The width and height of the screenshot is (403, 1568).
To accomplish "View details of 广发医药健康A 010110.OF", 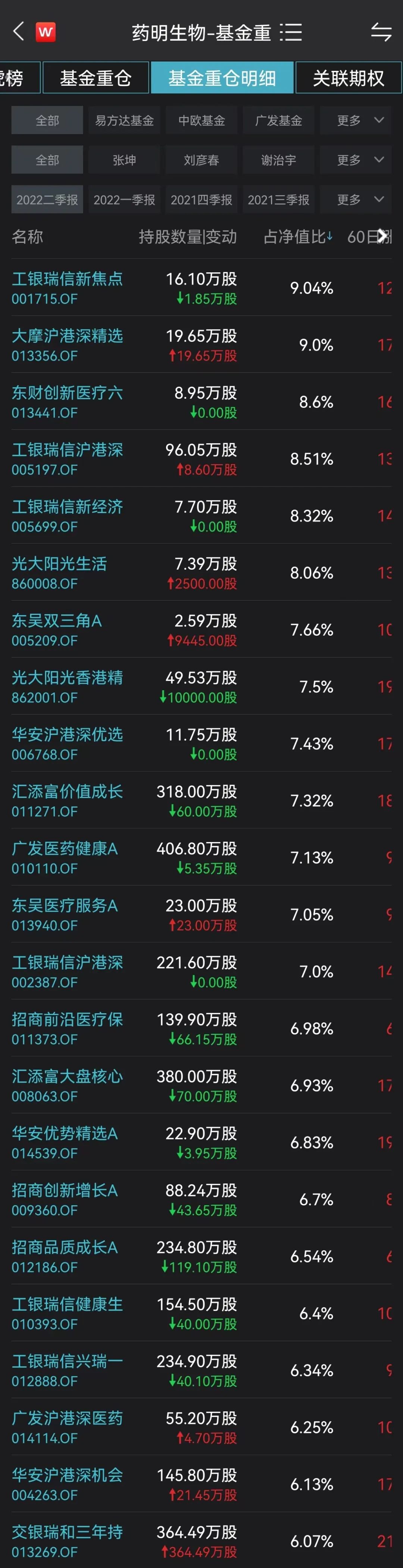I will click(65, 857).
